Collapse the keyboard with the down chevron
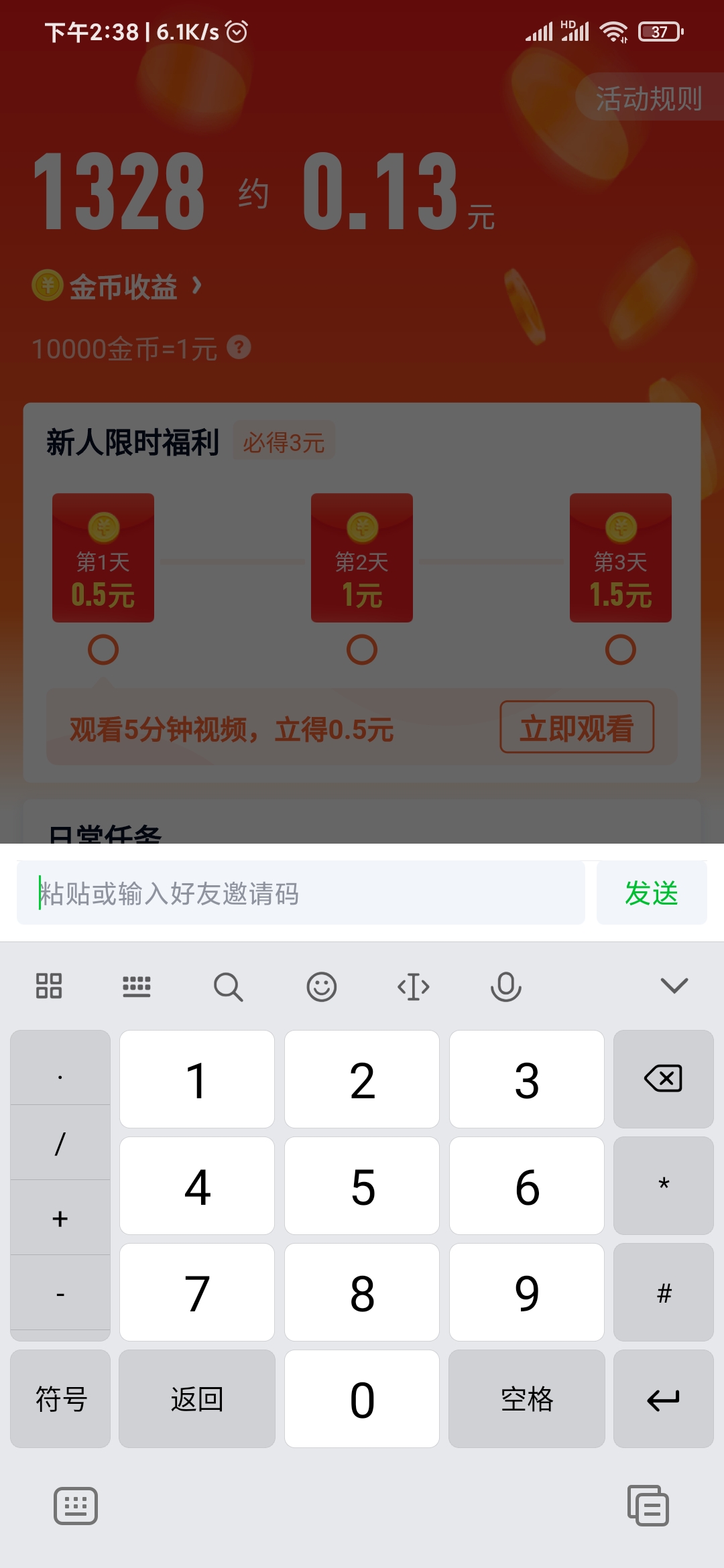The height and width of the screenshot is (1568, 724). click(x=674, y=986)
